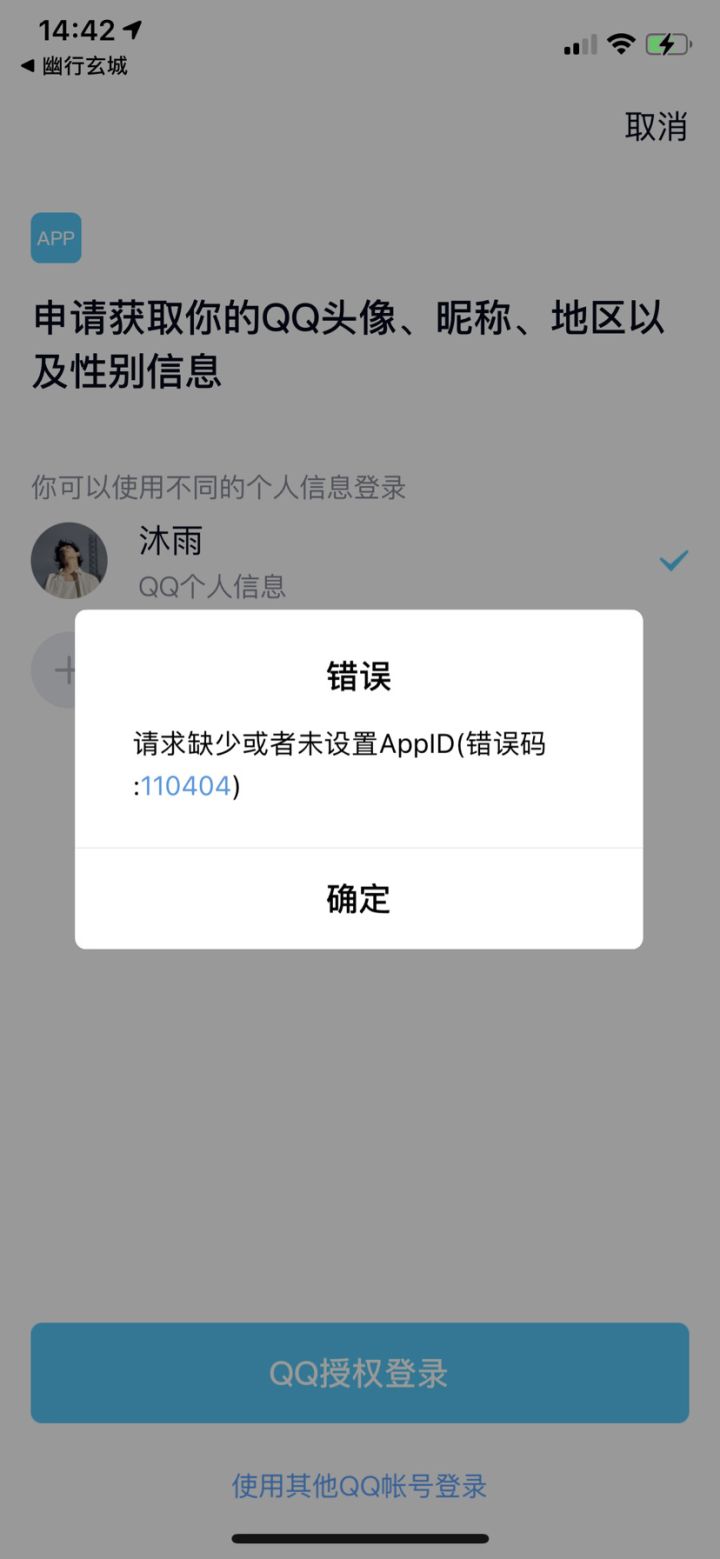
Task: Open the error code 110404 link
Action: click(185, 786)
